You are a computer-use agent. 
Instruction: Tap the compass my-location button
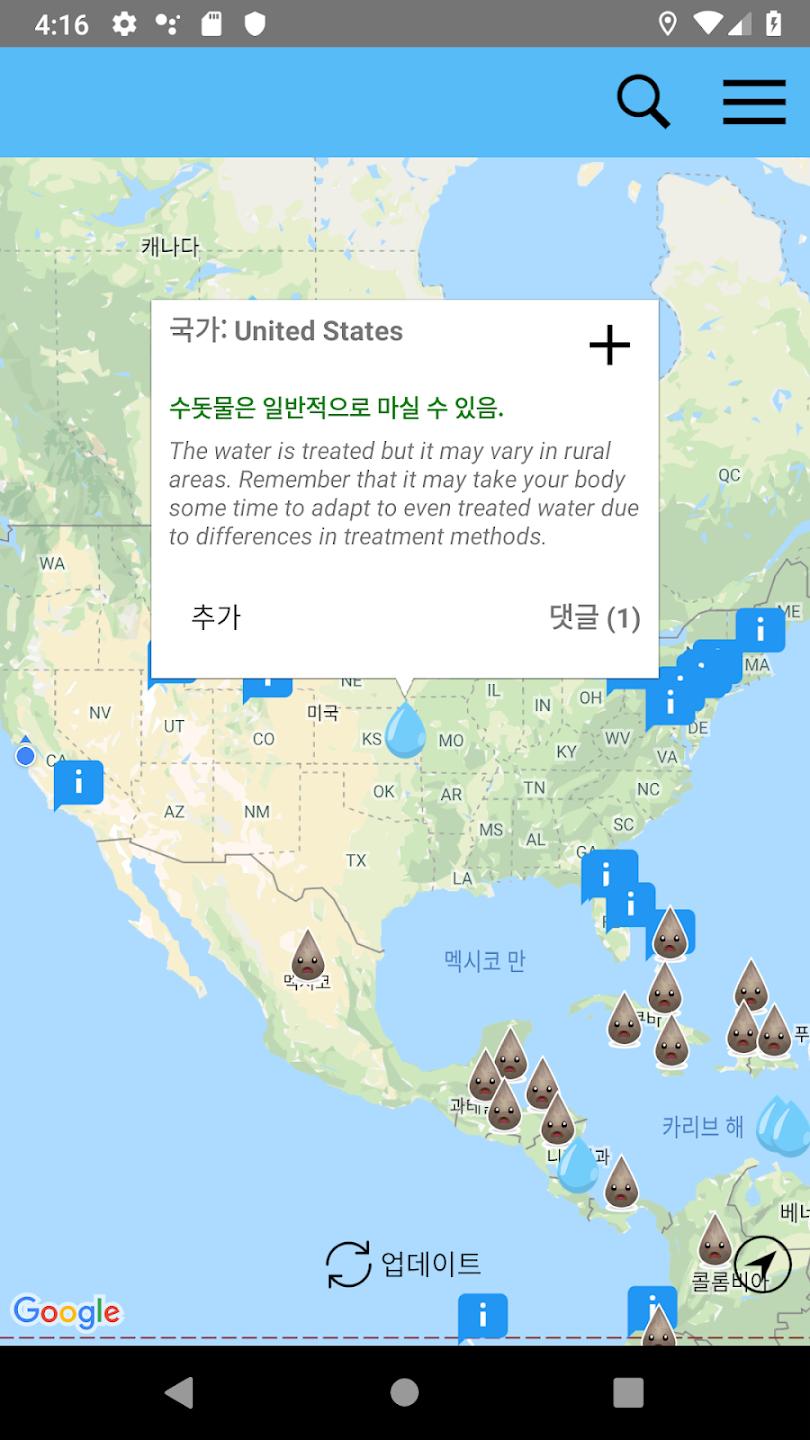[762, 1264]
